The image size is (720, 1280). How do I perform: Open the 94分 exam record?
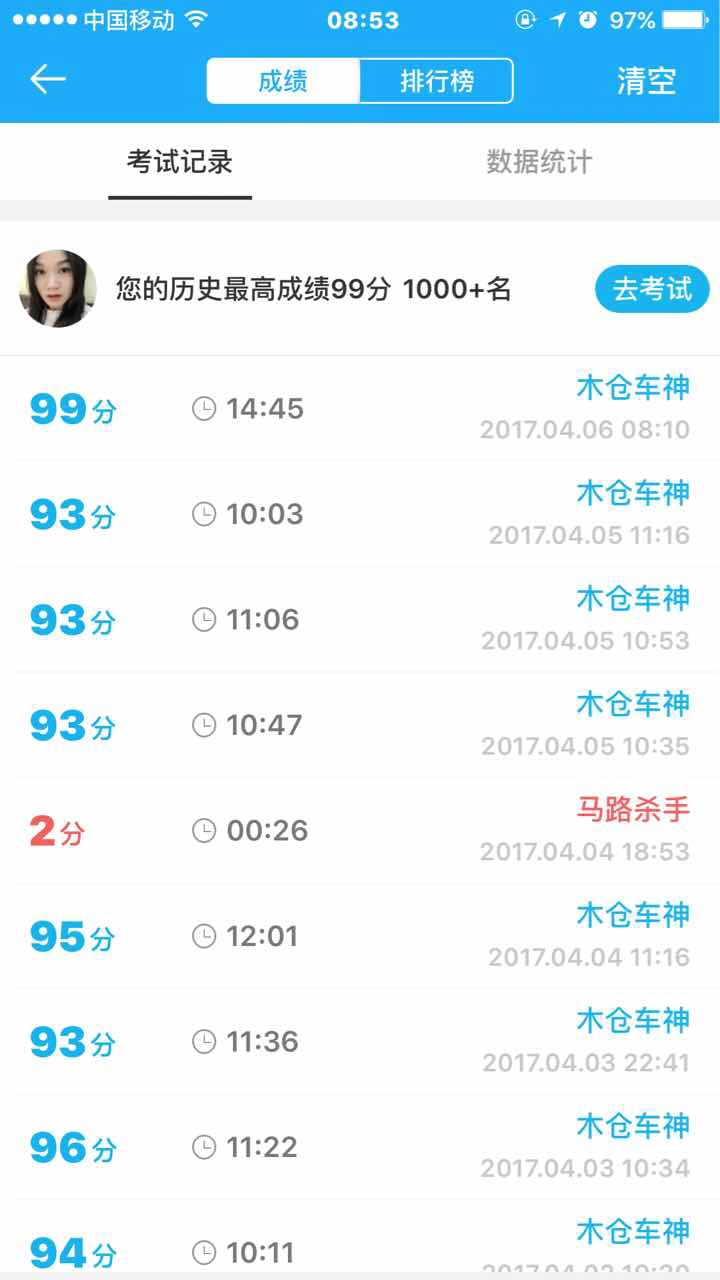tap(360, 1240)
